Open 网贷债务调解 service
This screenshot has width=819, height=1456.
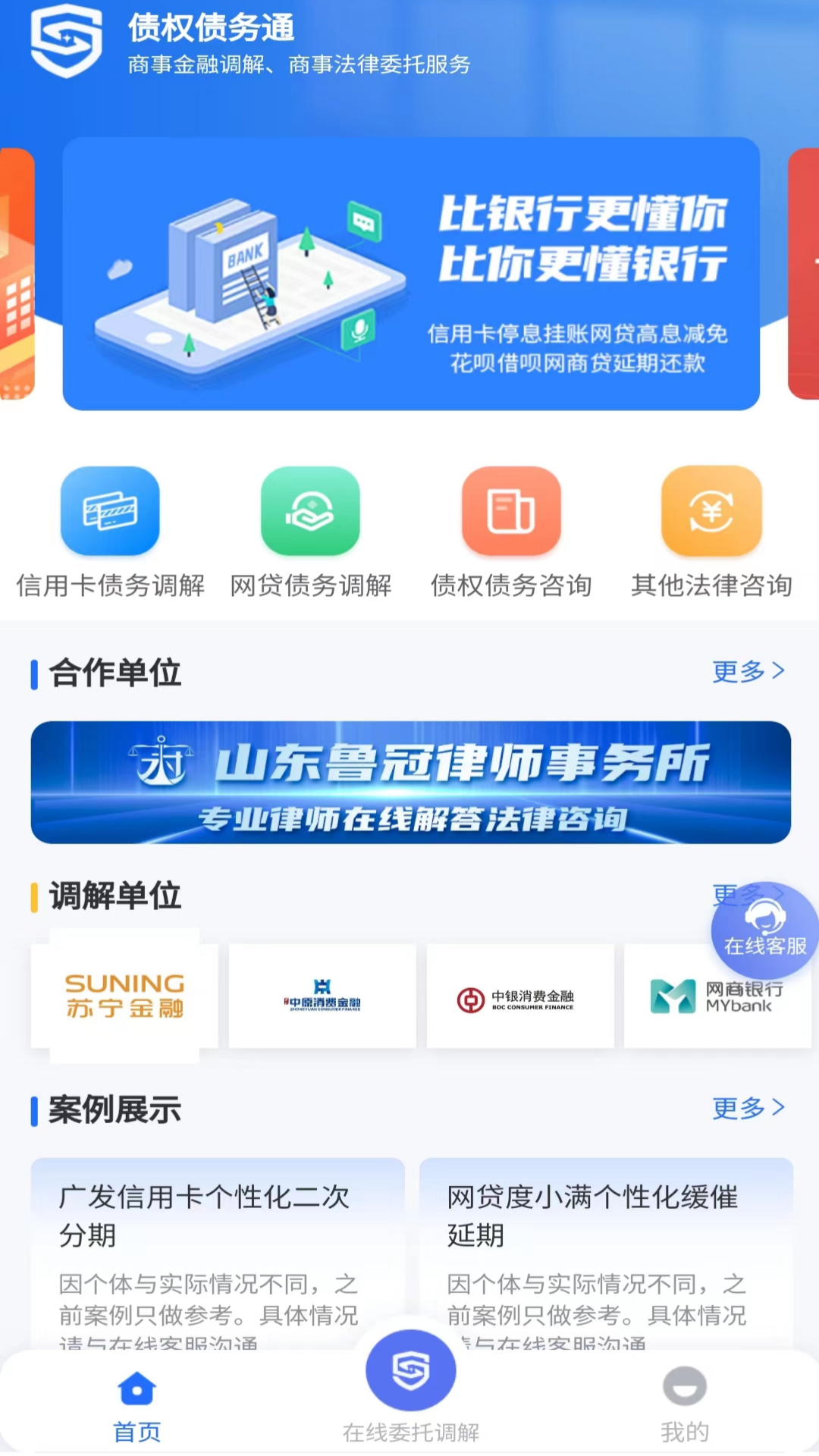pyautogui.click(x=310, y=532)
